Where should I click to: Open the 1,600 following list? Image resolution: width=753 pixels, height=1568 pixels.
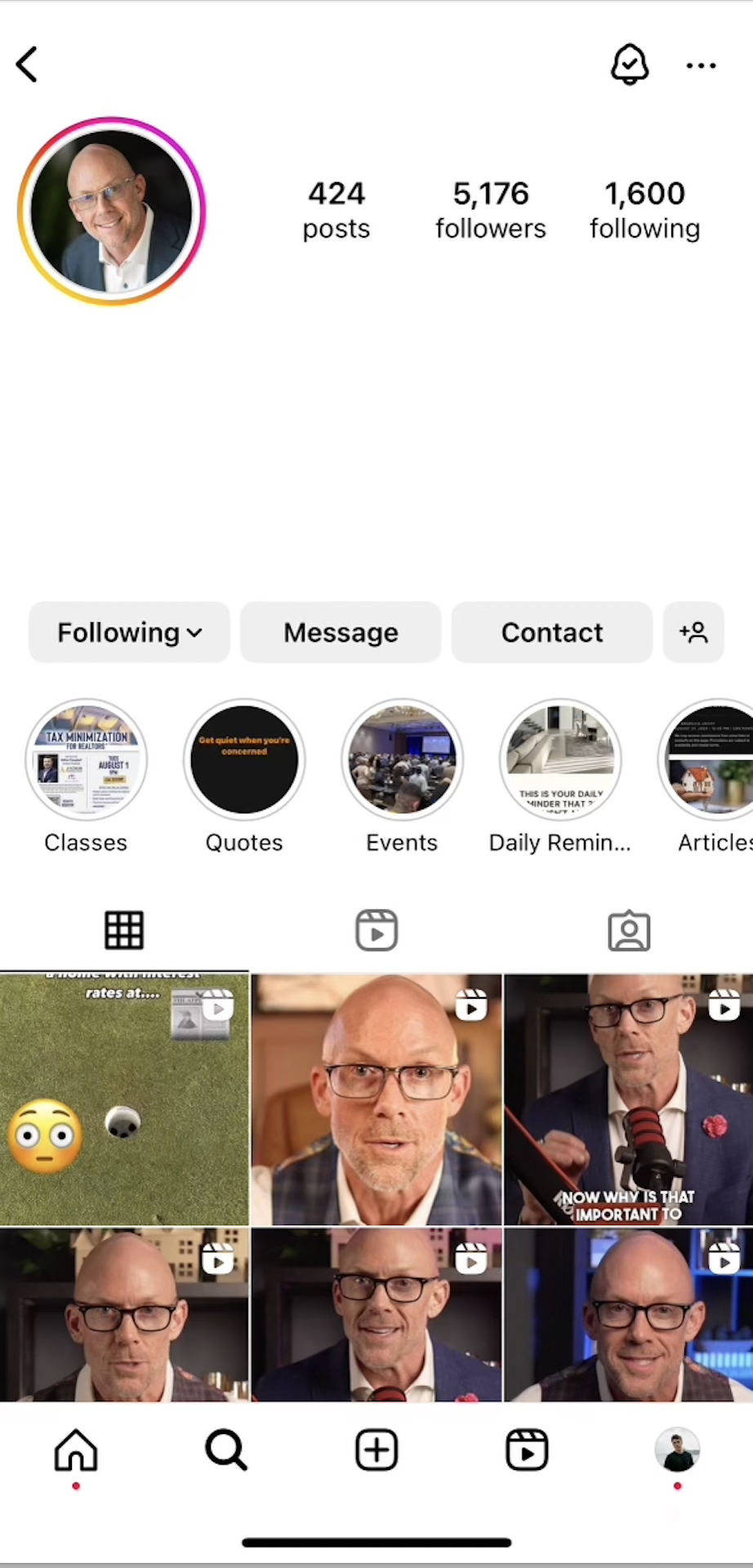644,210
